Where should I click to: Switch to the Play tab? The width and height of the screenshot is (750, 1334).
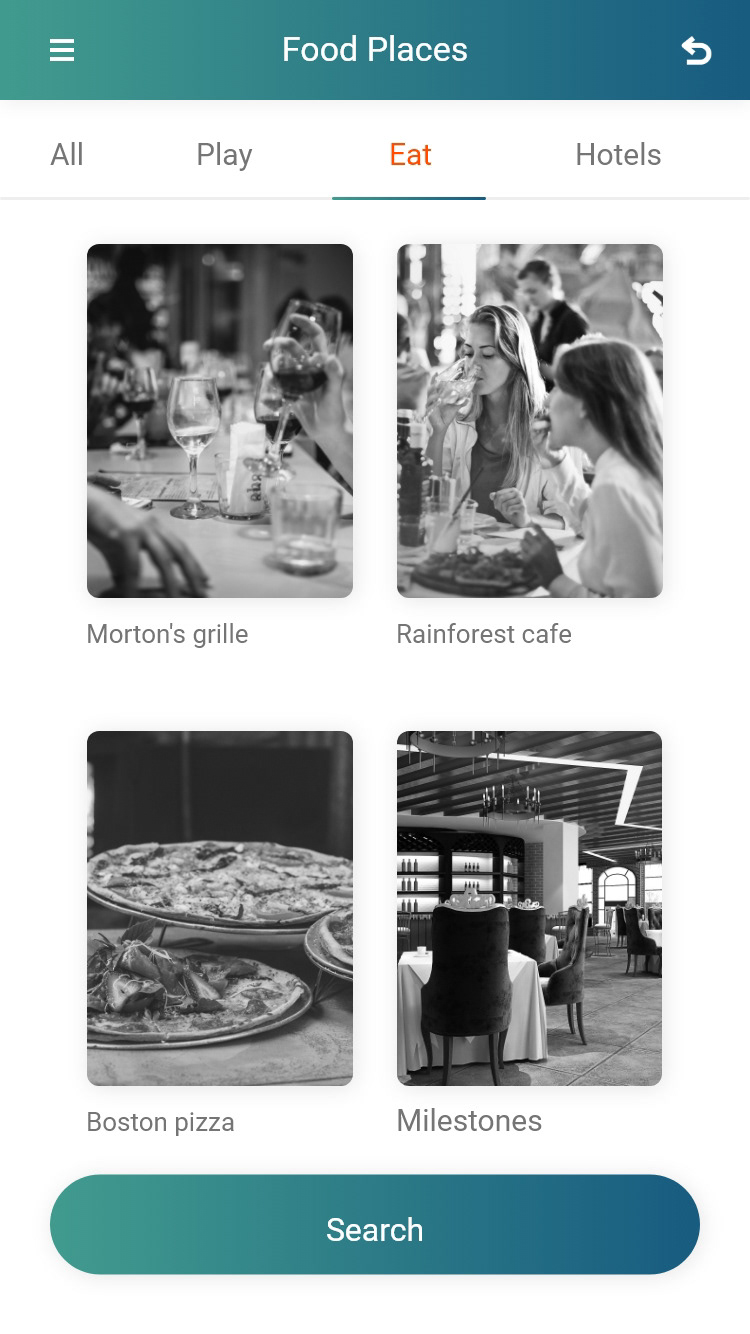pos(224,155)
